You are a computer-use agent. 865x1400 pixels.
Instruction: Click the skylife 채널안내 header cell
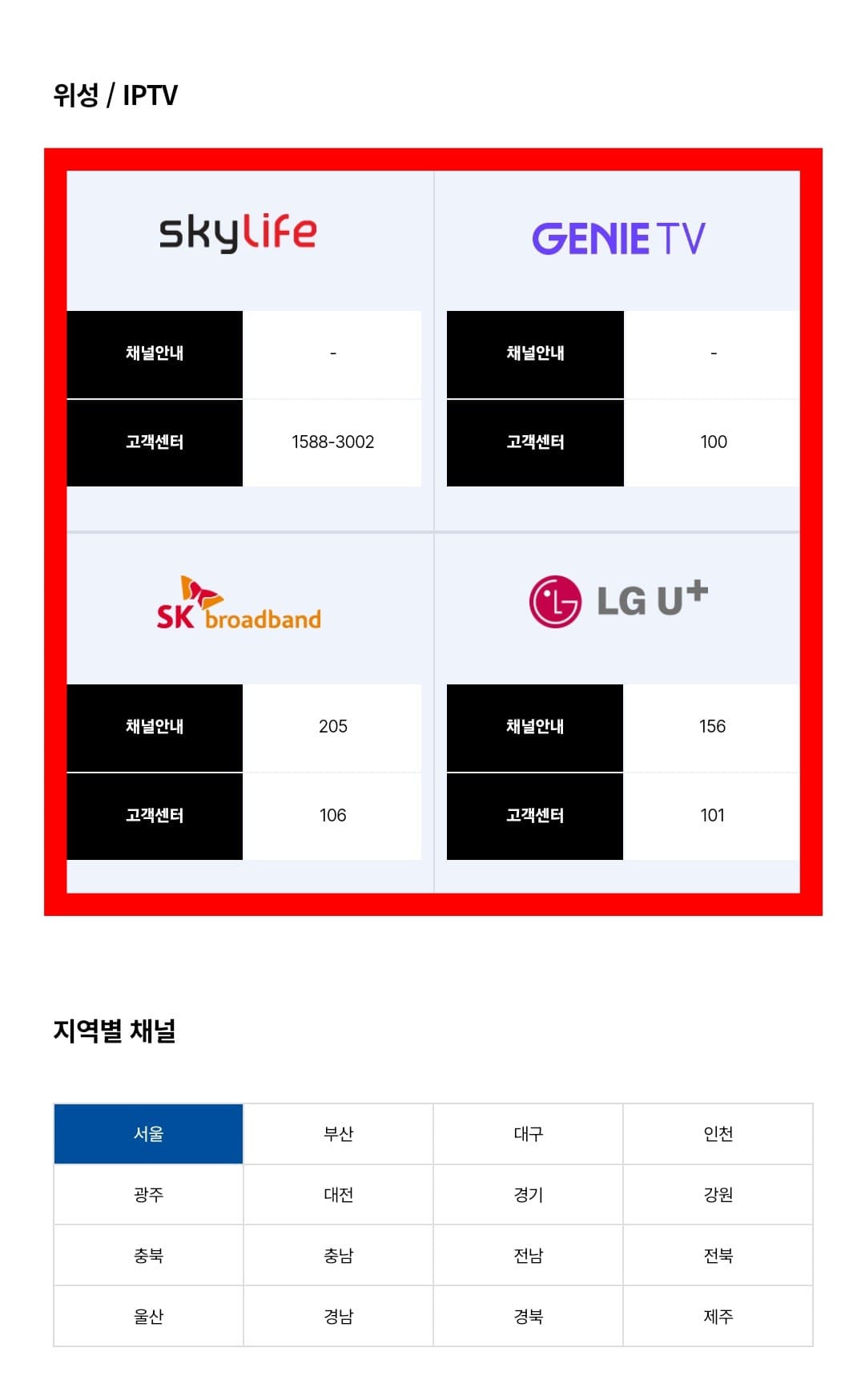(155, 353)
